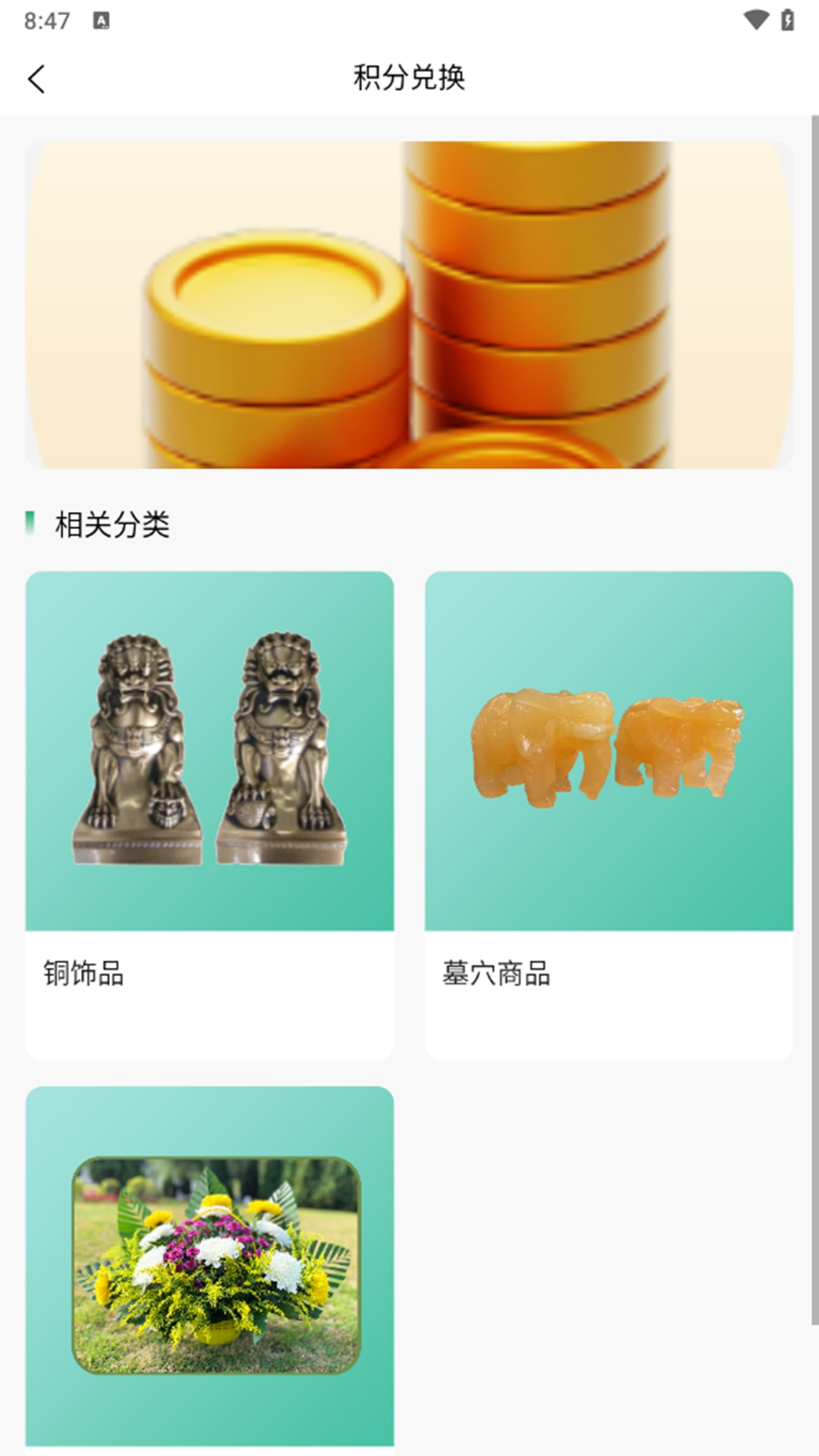819x1456 pixels.
Task: View the flower basket category card
Action: tap(209, 1266)
